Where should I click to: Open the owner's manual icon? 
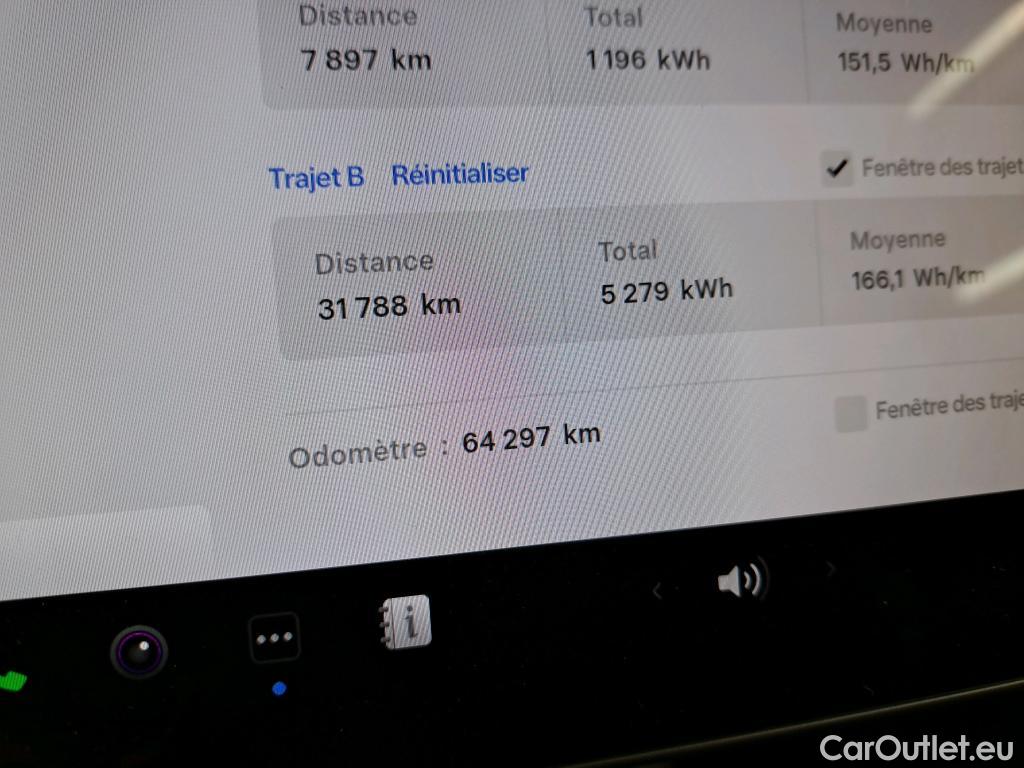(x=406, y=624)
